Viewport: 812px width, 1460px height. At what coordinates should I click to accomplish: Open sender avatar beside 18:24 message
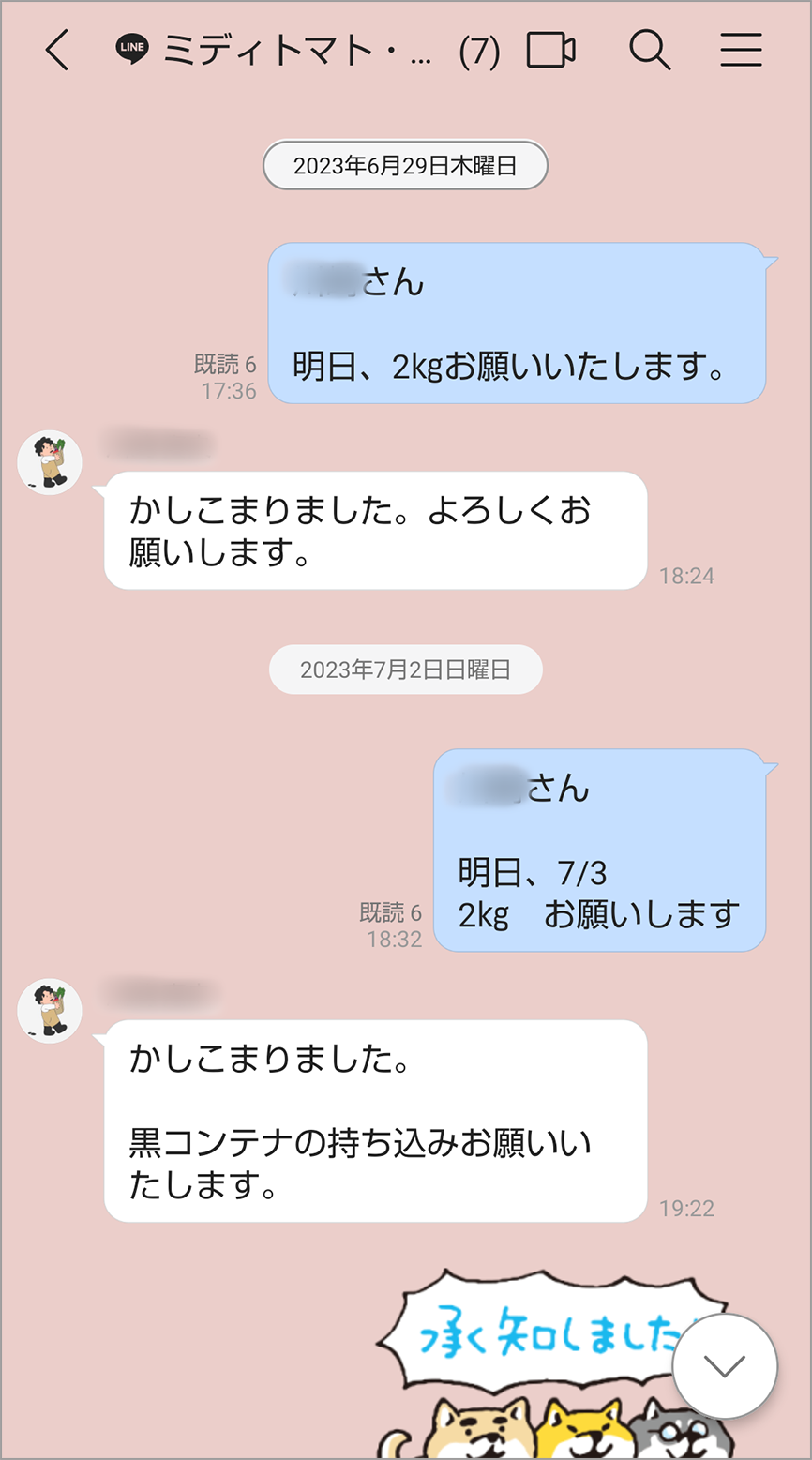[51, 462]
